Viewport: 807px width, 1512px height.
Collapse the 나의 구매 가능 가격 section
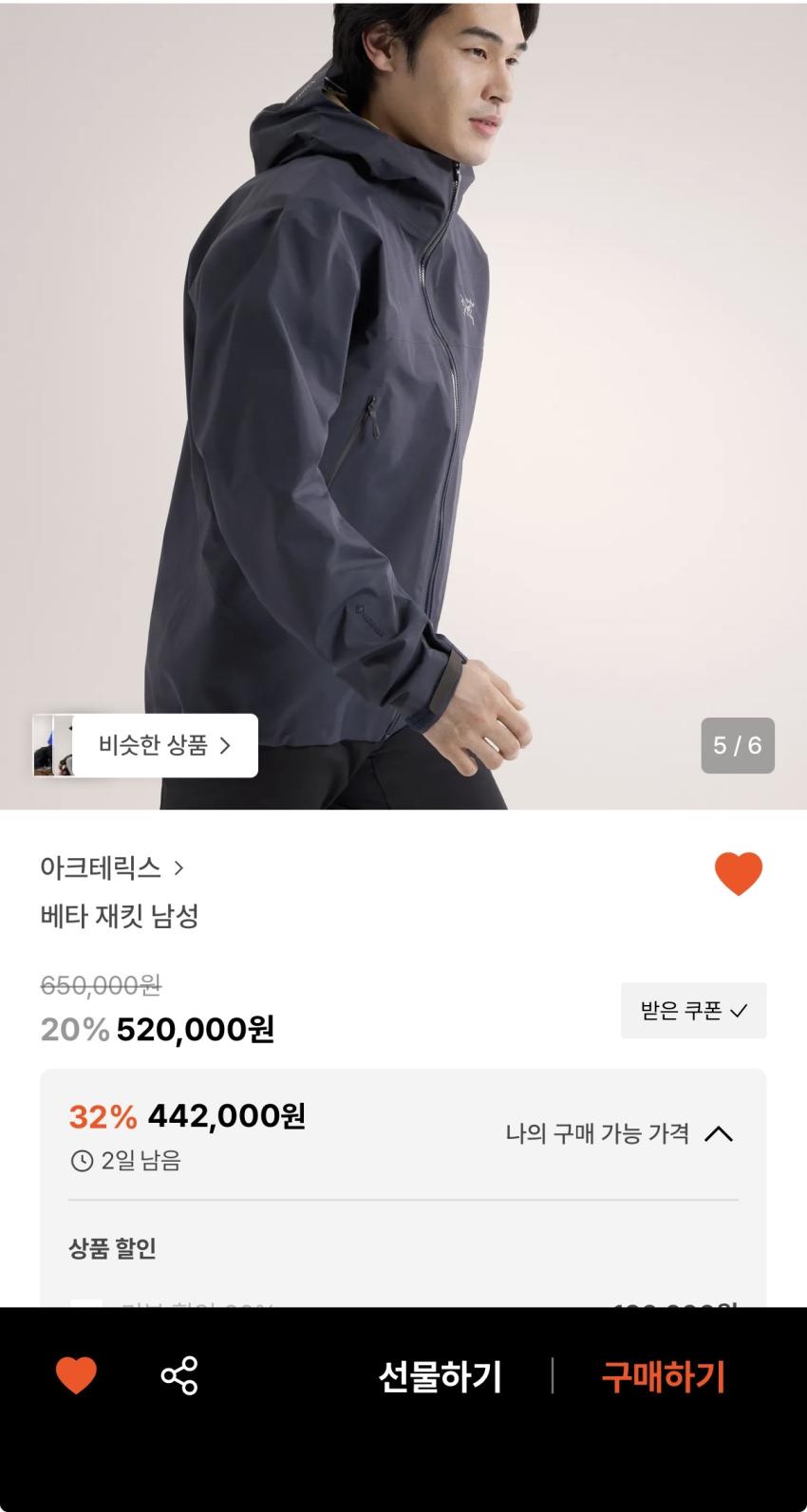point(719,1133)
